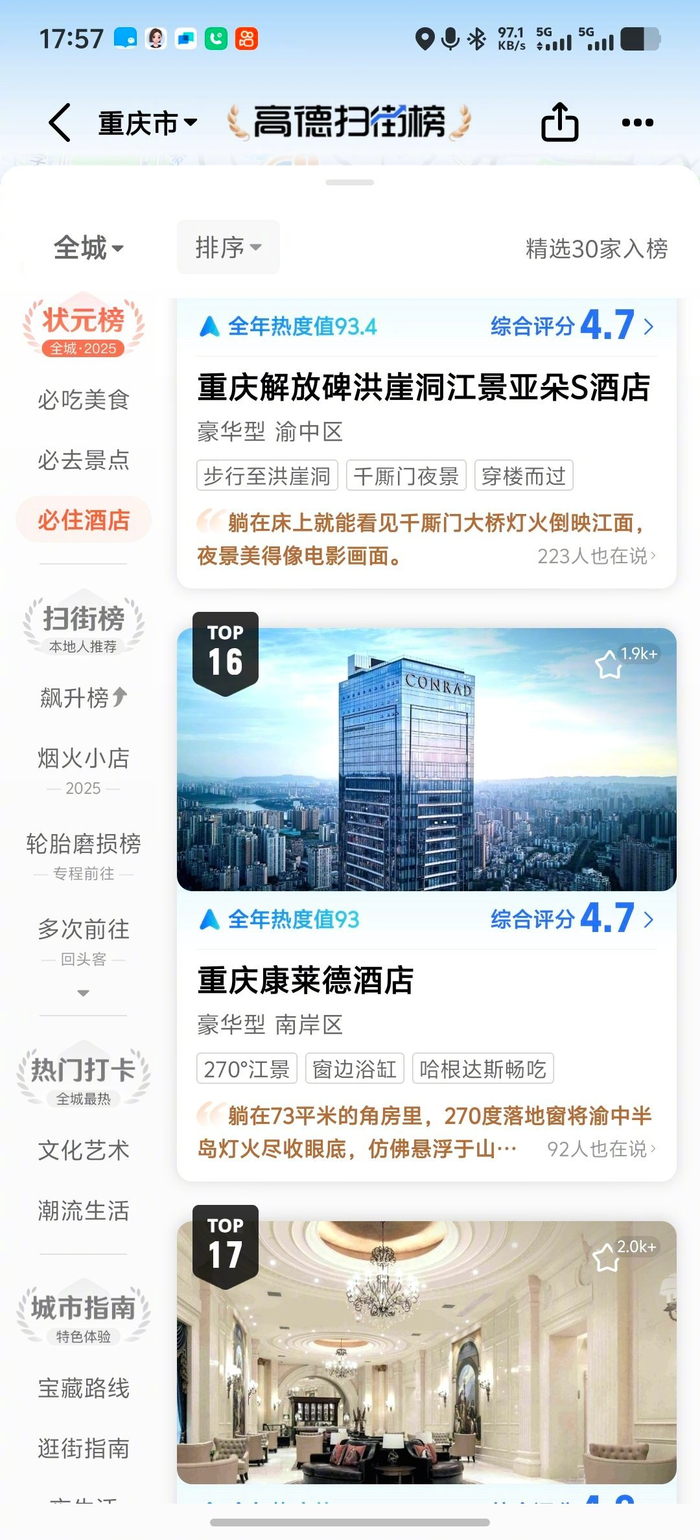The height and width of the screenshot is (1540, 700).
Task: Switch to the 飙升榜 list
Action: click(84, 698)
